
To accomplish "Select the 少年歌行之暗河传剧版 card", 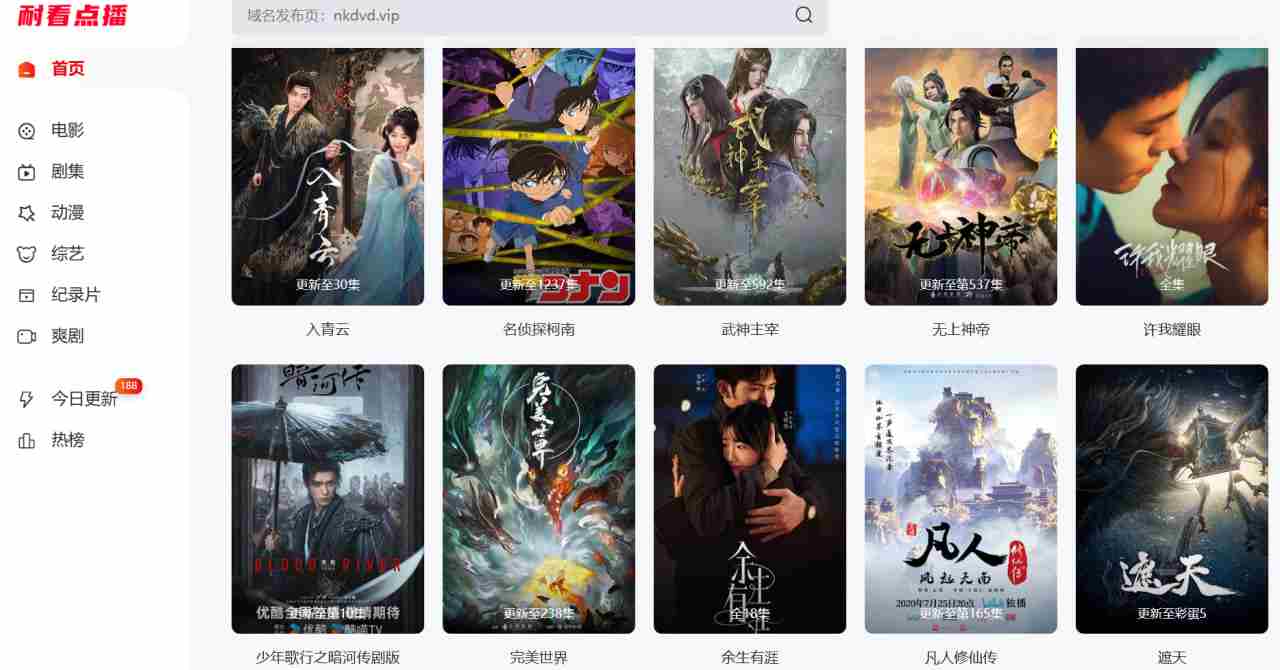I will pos(328,498).
